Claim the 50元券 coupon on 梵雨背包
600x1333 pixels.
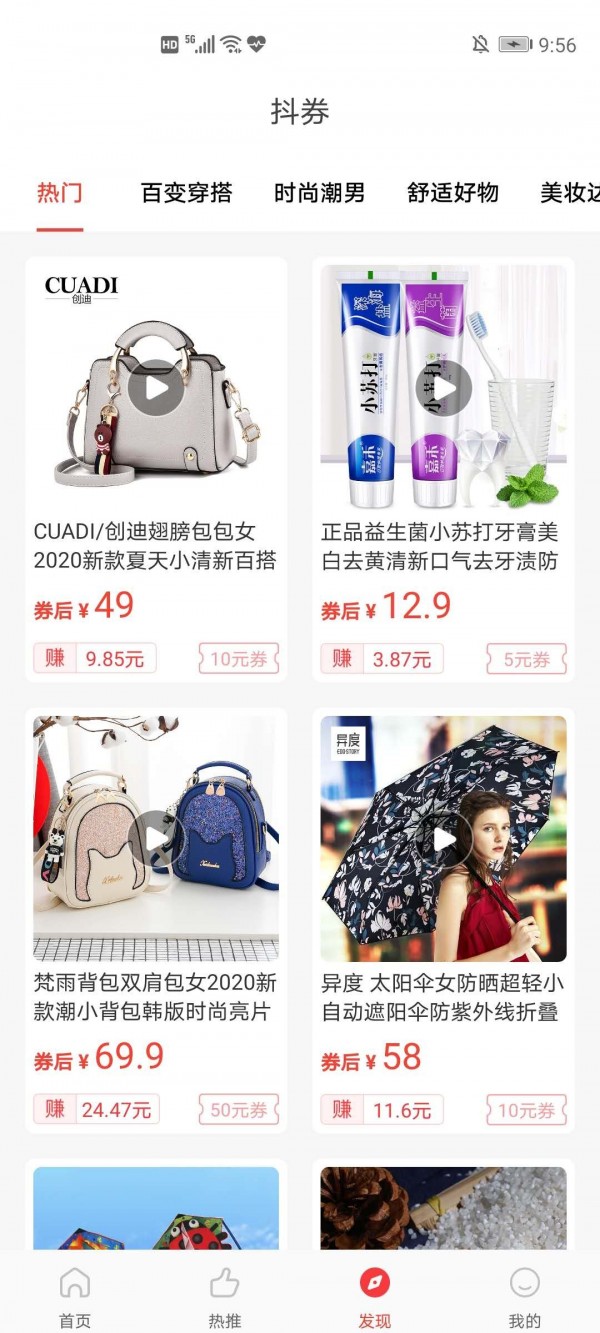point(238,1110)
